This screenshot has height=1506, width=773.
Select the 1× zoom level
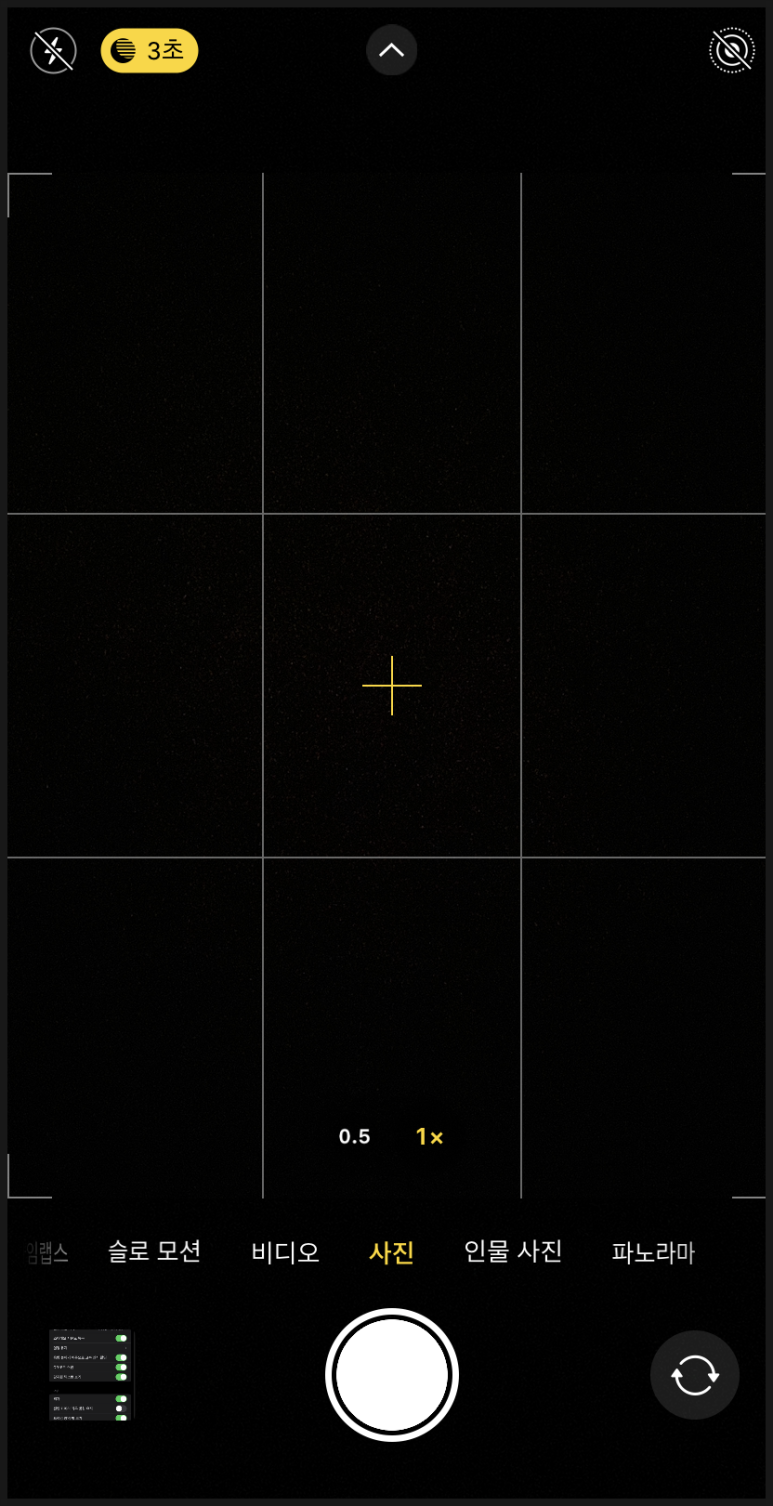429,1137
